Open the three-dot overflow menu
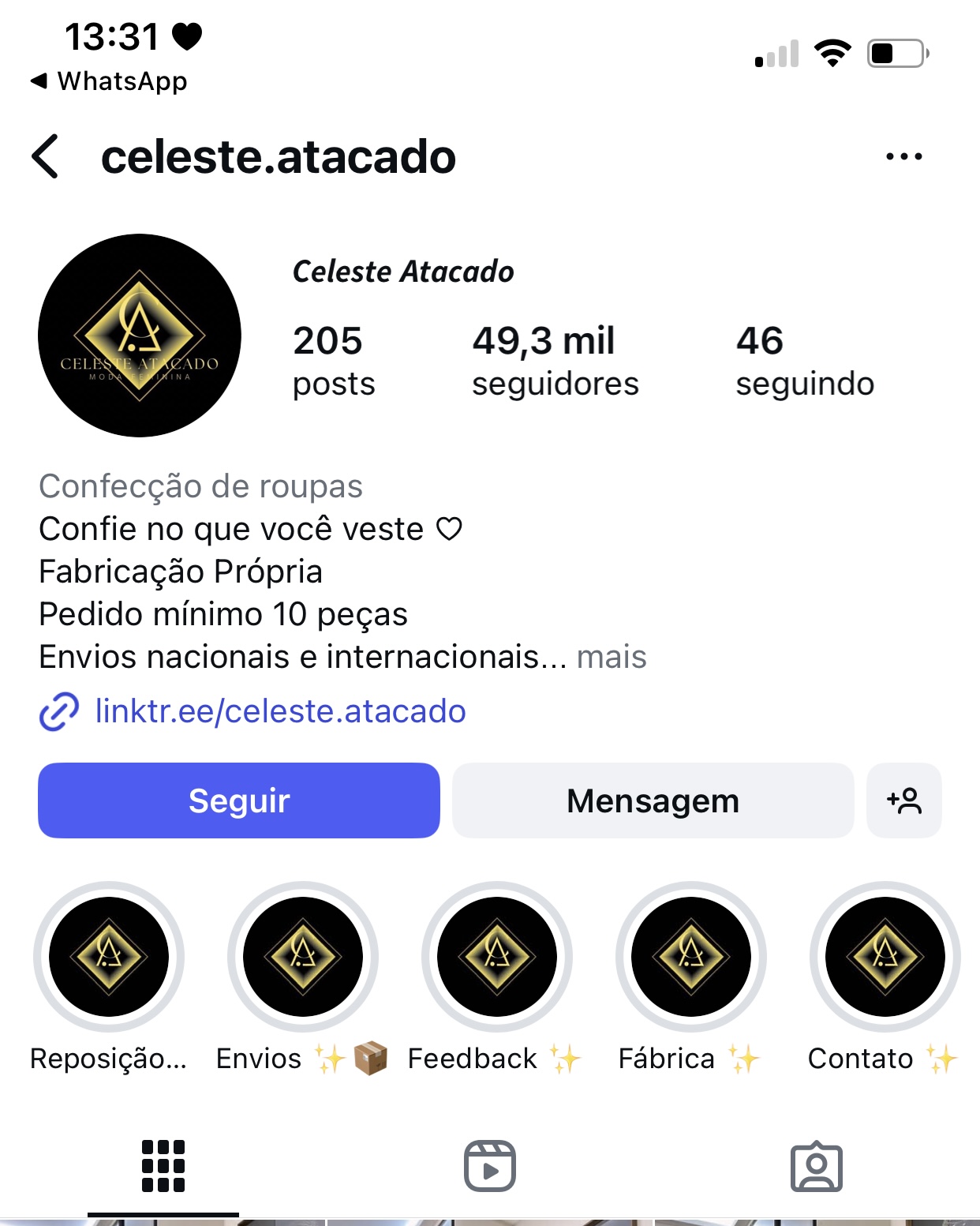980x1226 pixels. click(x=903, y=156)
